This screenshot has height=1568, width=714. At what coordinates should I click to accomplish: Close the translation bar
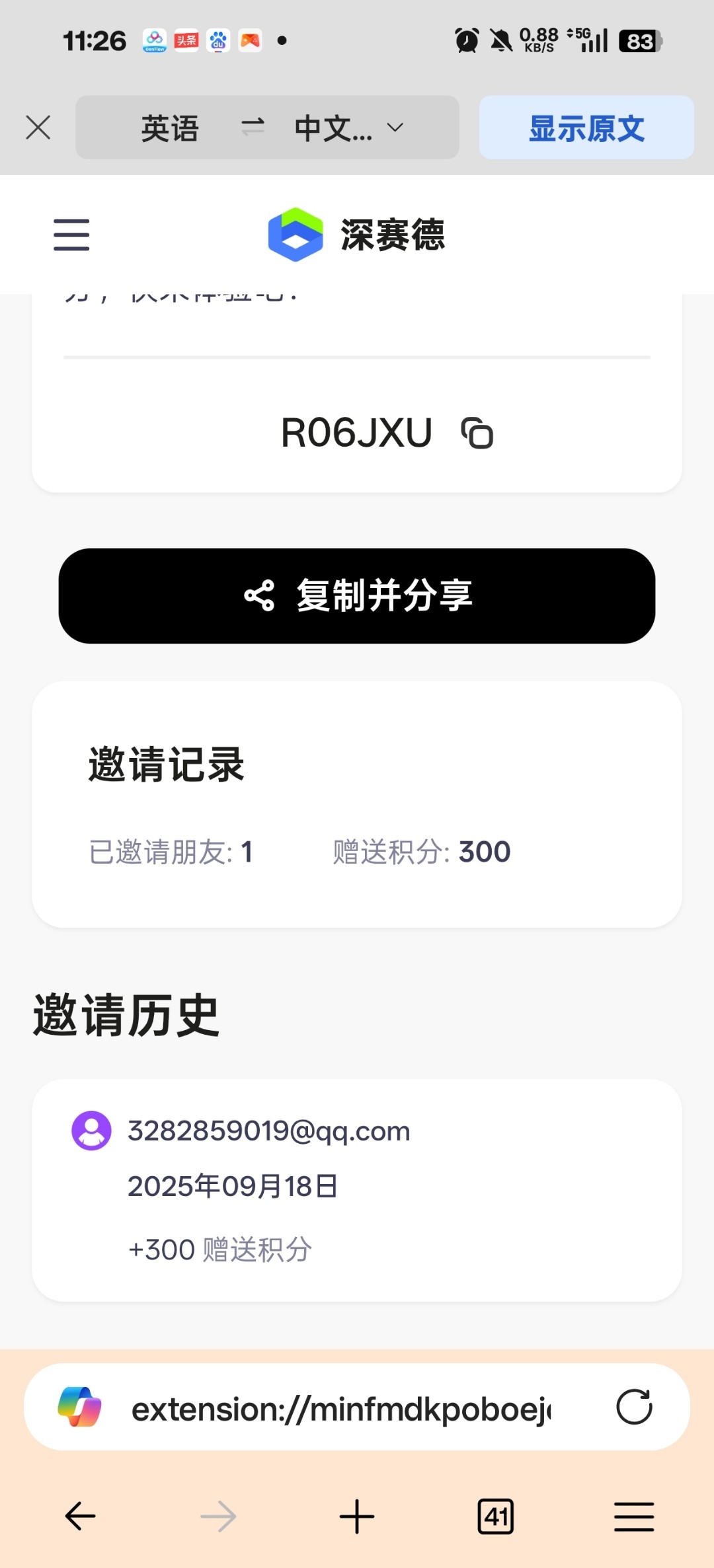coord(38,128)
